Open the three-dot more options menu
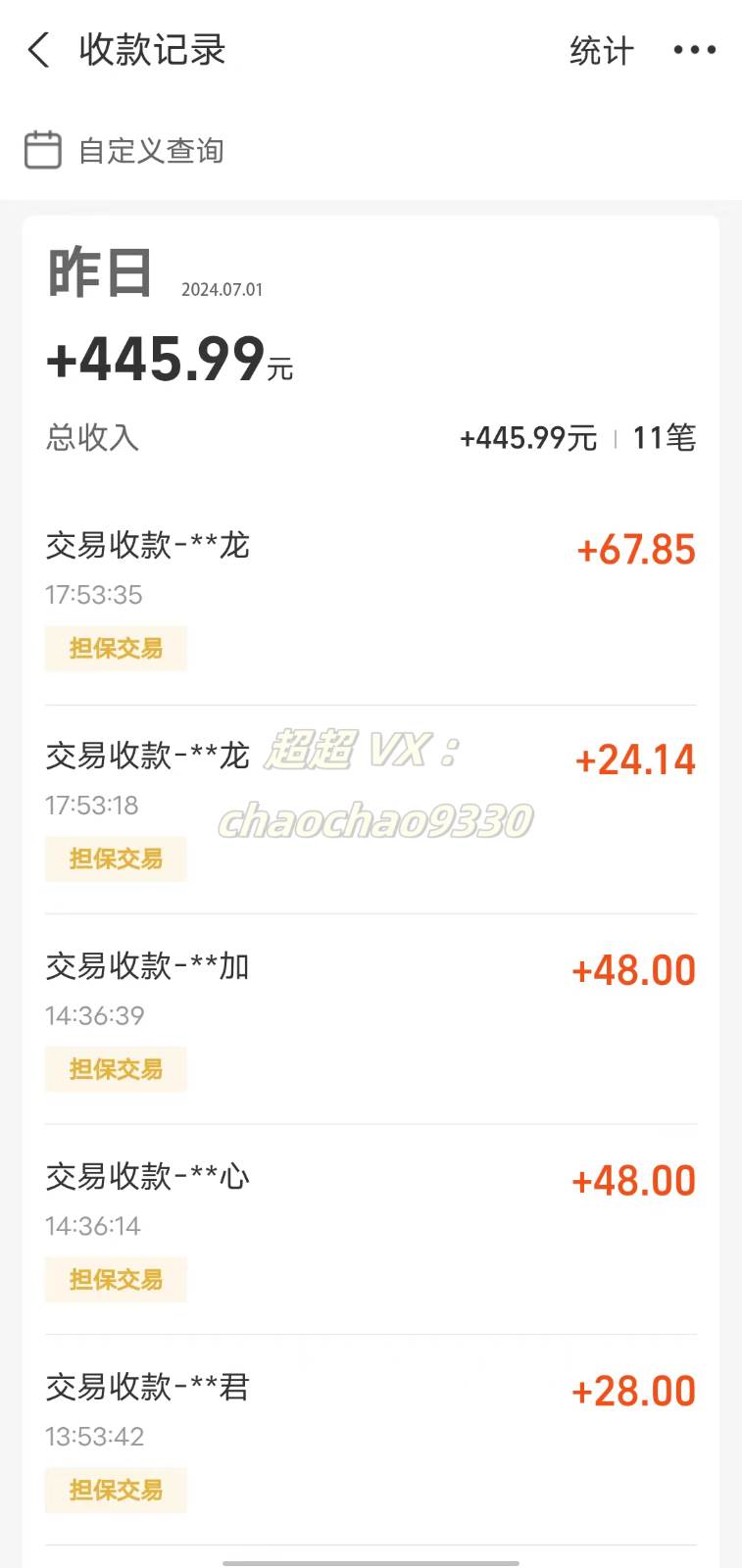The width and height of the screenshot is (742, 1568). [695, 49]
